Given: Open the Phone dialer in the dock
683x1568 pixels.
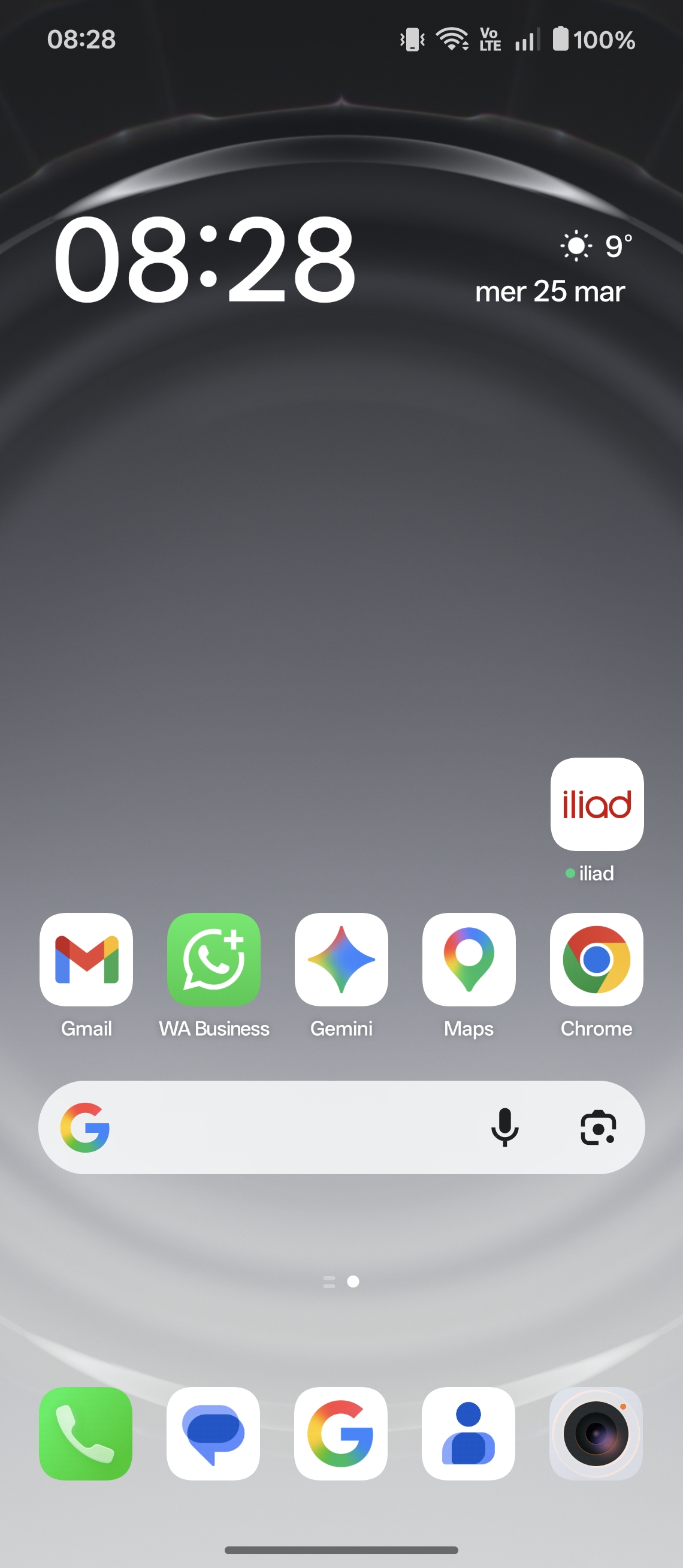Looking at the screenshot, I should tap(86, 1434).
